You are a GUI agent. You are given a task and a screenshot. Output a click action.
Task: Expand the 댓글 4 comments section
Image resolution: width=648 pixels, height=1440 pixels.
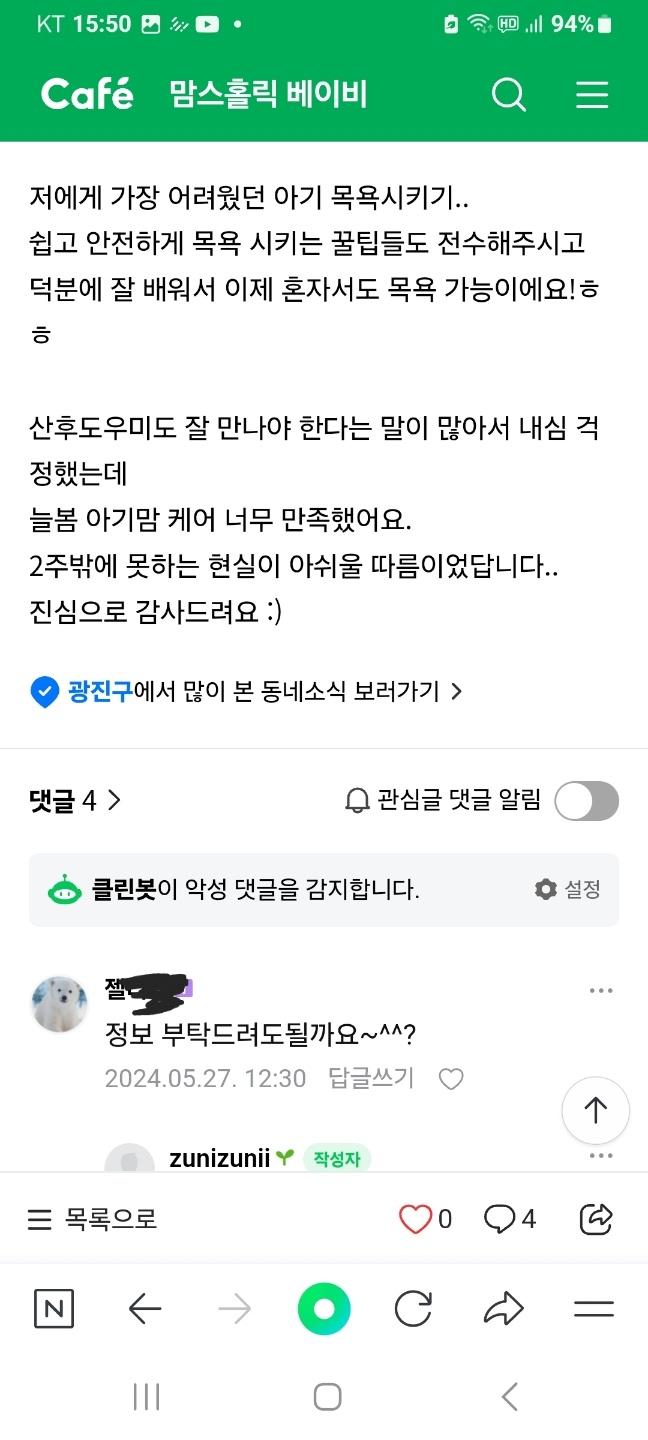[x=75, y=800]
